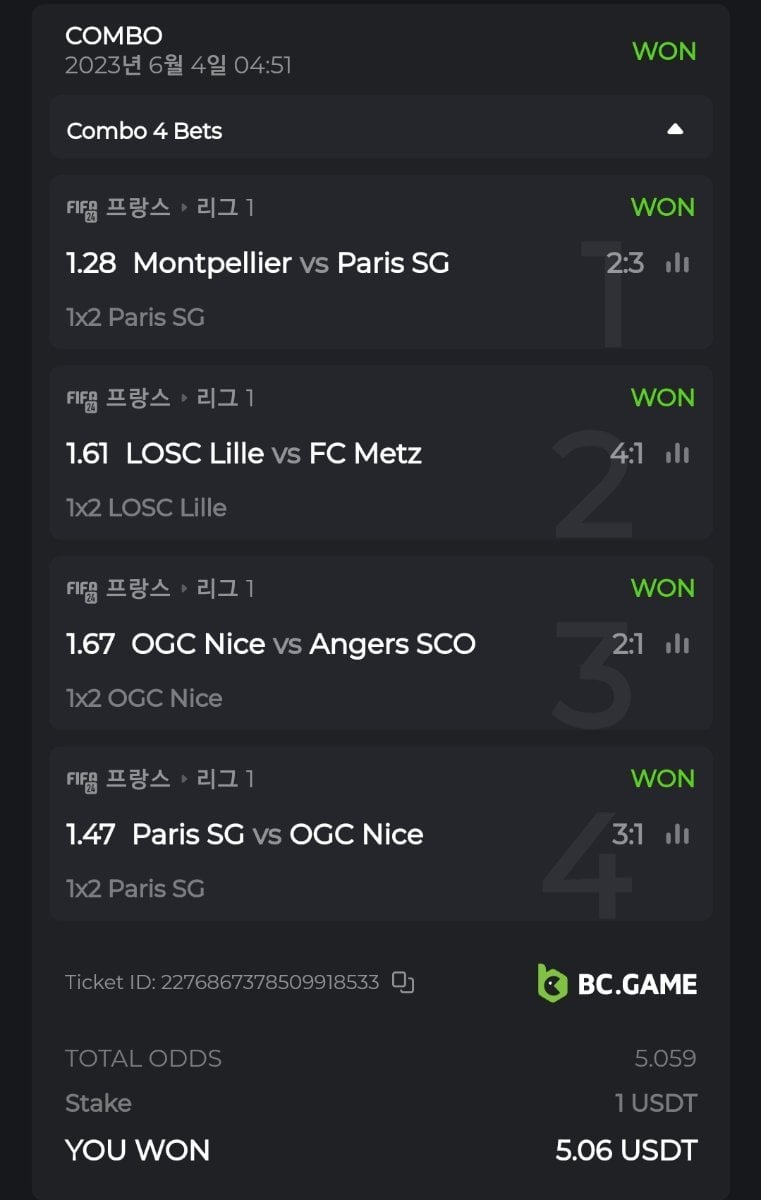Collapse the Combo 4 Bets section
This screenshot has width=761, height=1200.
pos(675,129)
